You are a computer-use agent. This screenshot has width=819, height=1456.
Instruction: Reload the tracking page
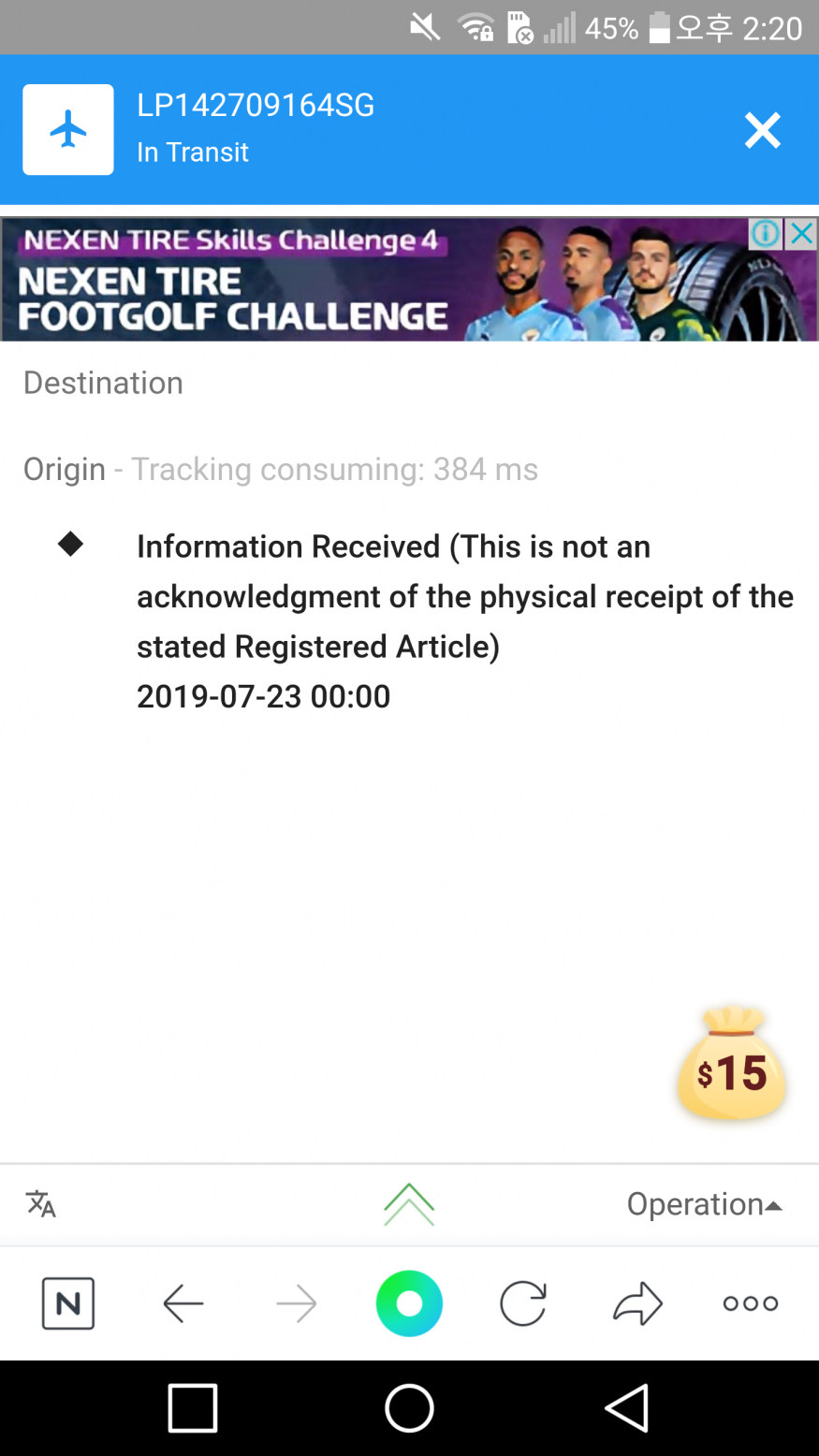coord(523,1303)
